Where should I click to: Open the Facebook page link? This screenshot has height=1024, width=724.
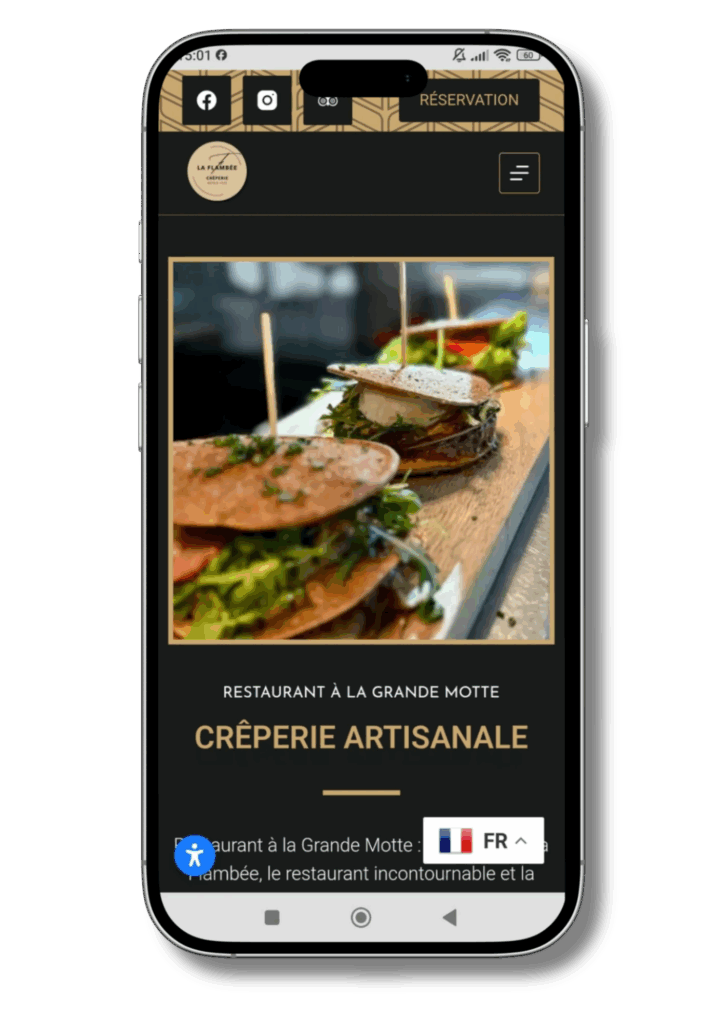206,101
